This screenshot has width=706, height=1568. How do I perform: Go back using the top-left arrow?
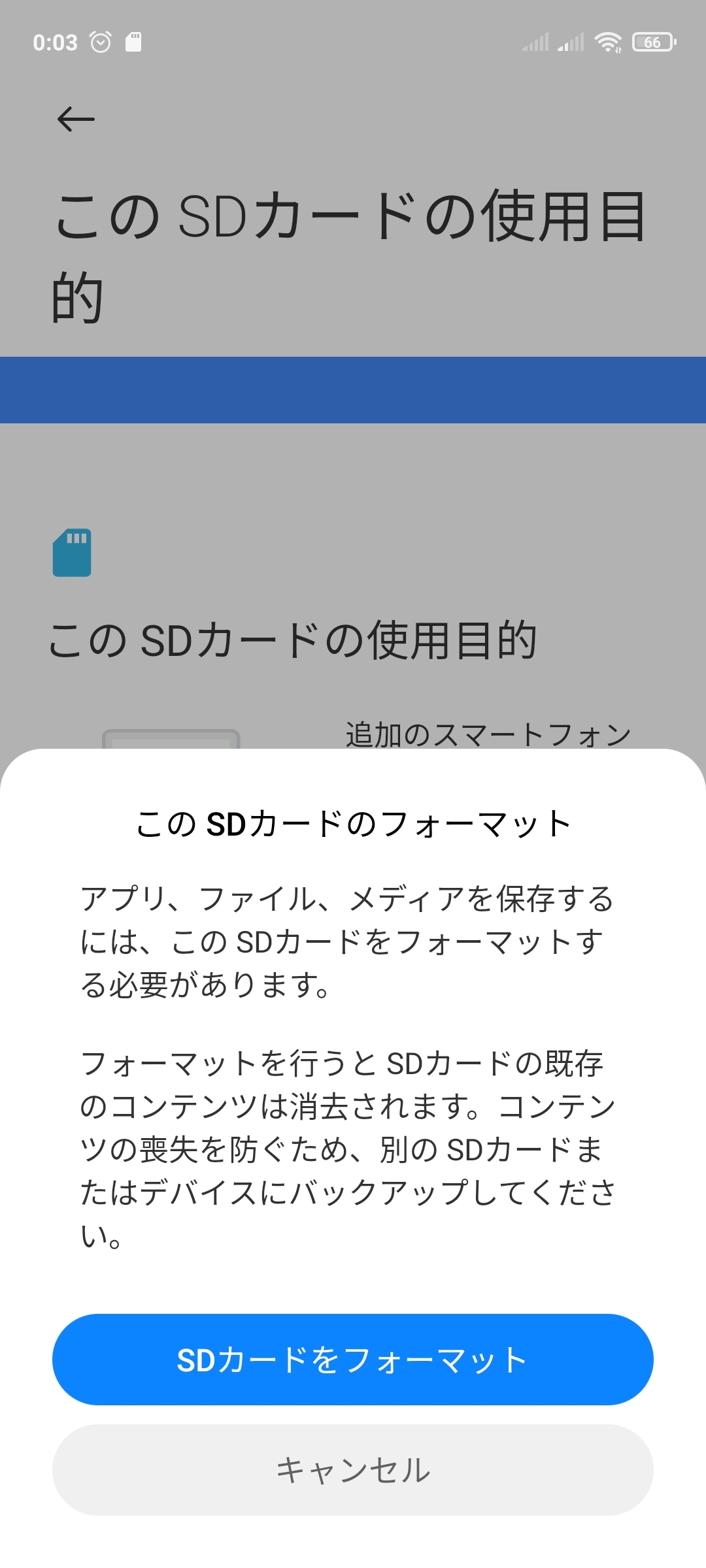[76, 119]
